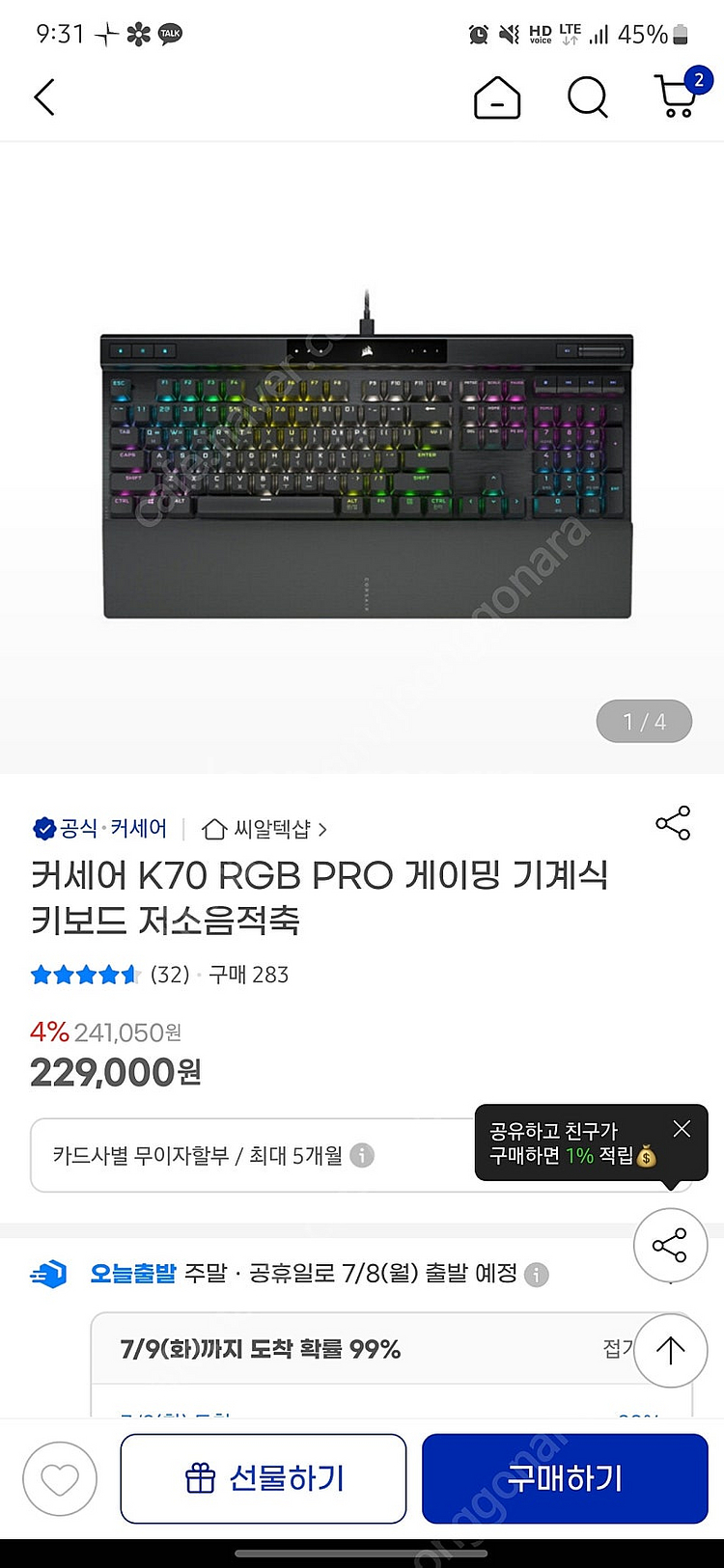Add product to wishlist with heart

(60, 1478)
